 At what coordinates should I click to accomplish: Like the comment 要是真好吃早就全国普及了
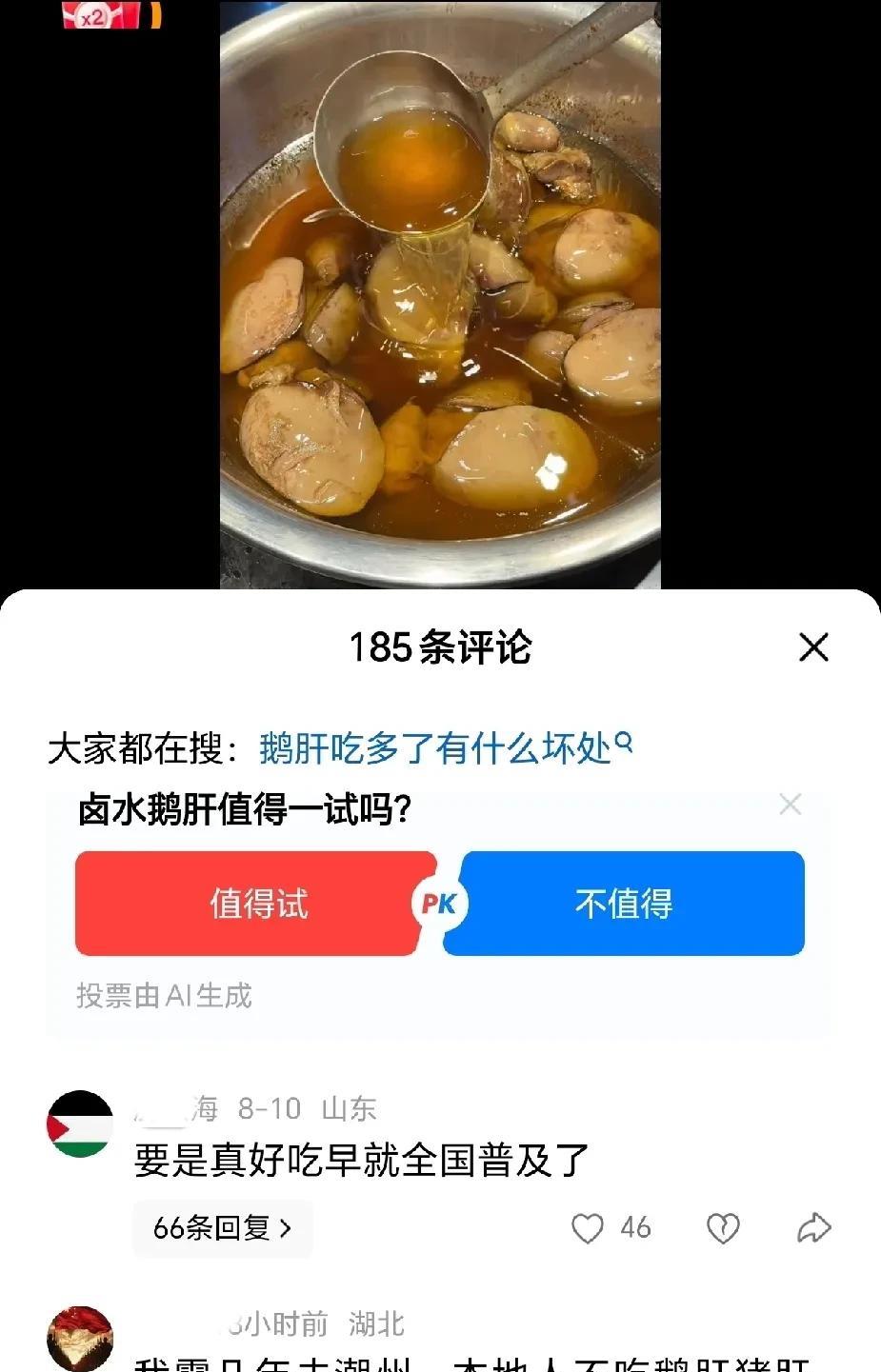[x=588, y=1228]
